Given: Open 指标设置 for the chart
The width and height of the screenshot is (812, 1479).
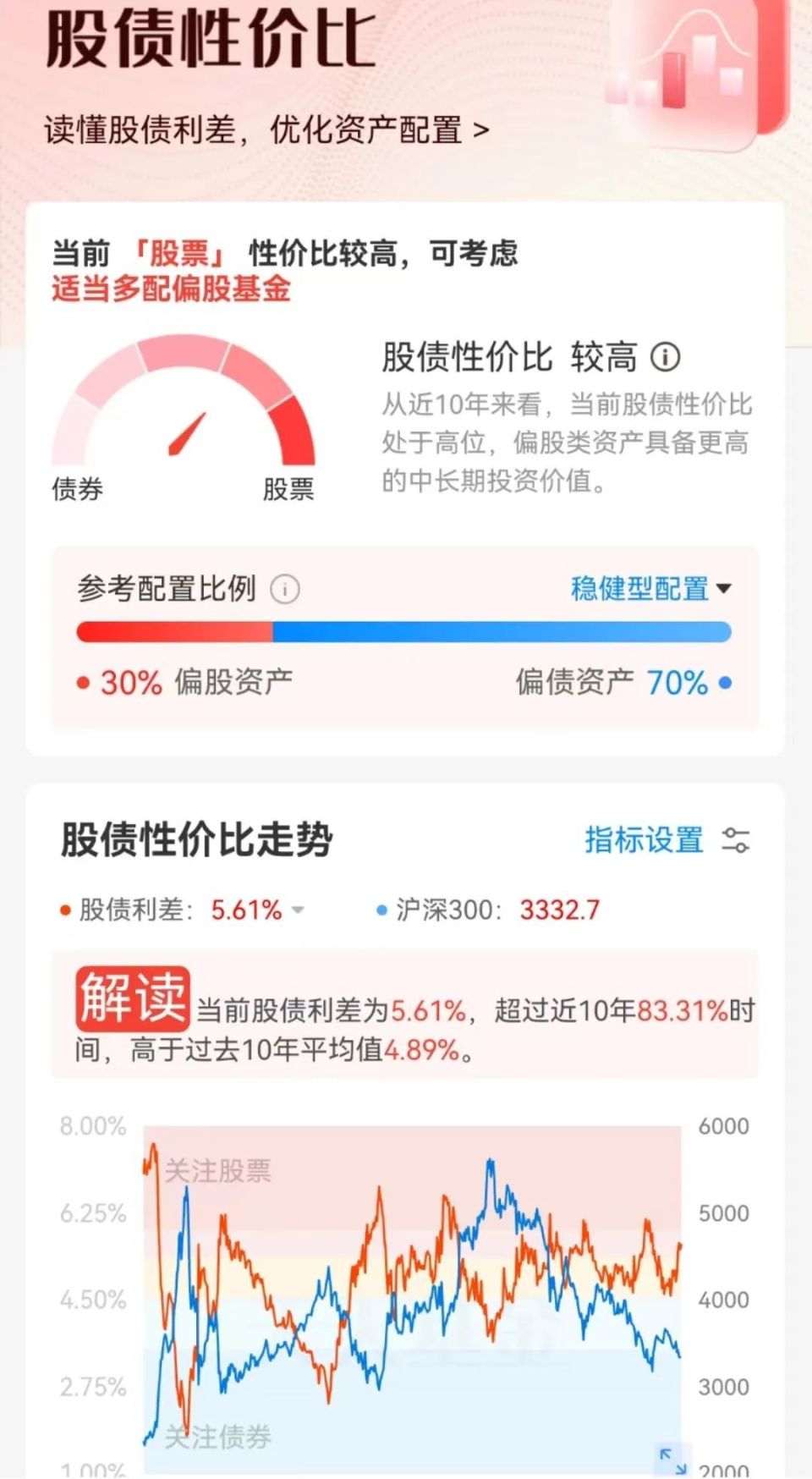Looking at the screenshot, I should pyautogui.click(x=667, y=840).
